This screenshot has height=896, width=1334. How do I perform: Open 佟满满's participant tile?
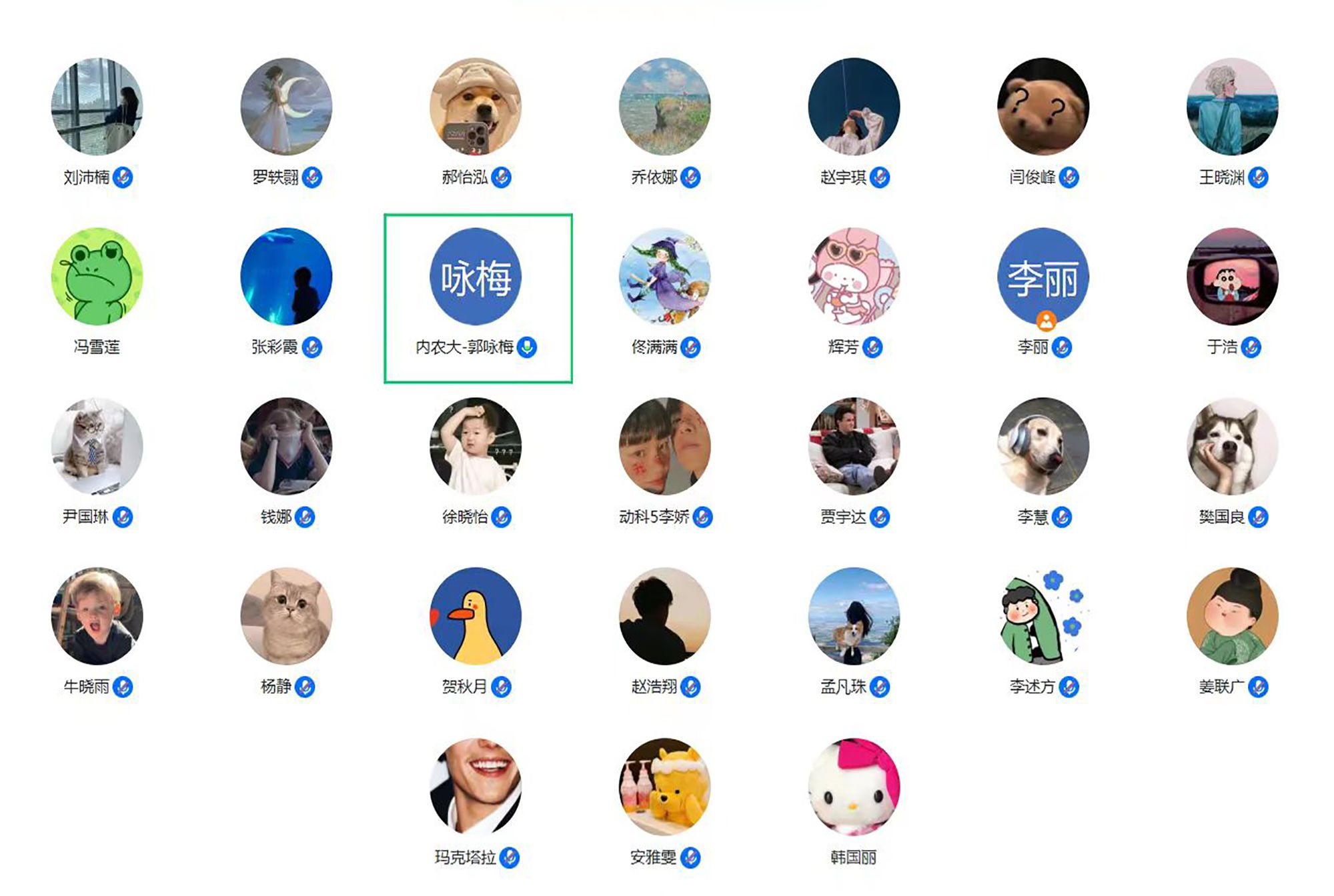[665, 277]
